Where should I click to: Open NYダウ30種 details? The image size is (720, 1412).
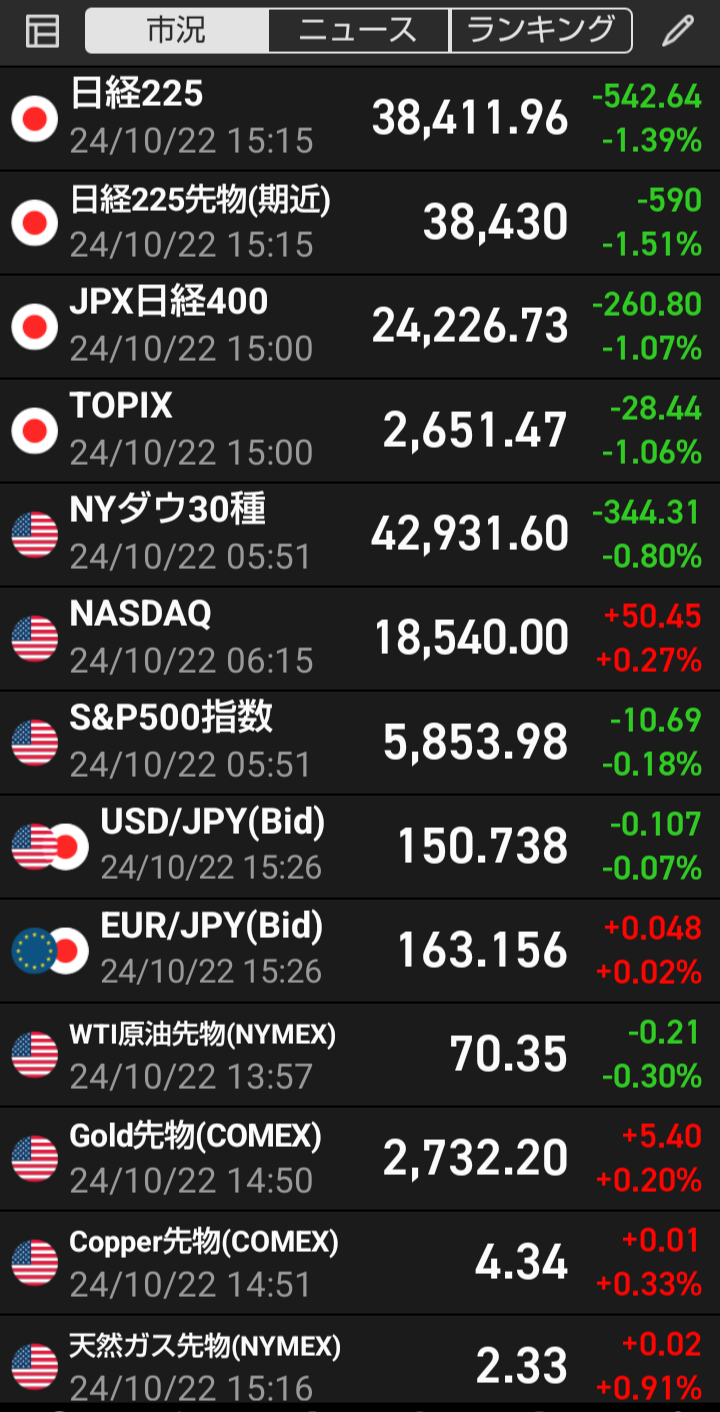[x=360, y=534]
